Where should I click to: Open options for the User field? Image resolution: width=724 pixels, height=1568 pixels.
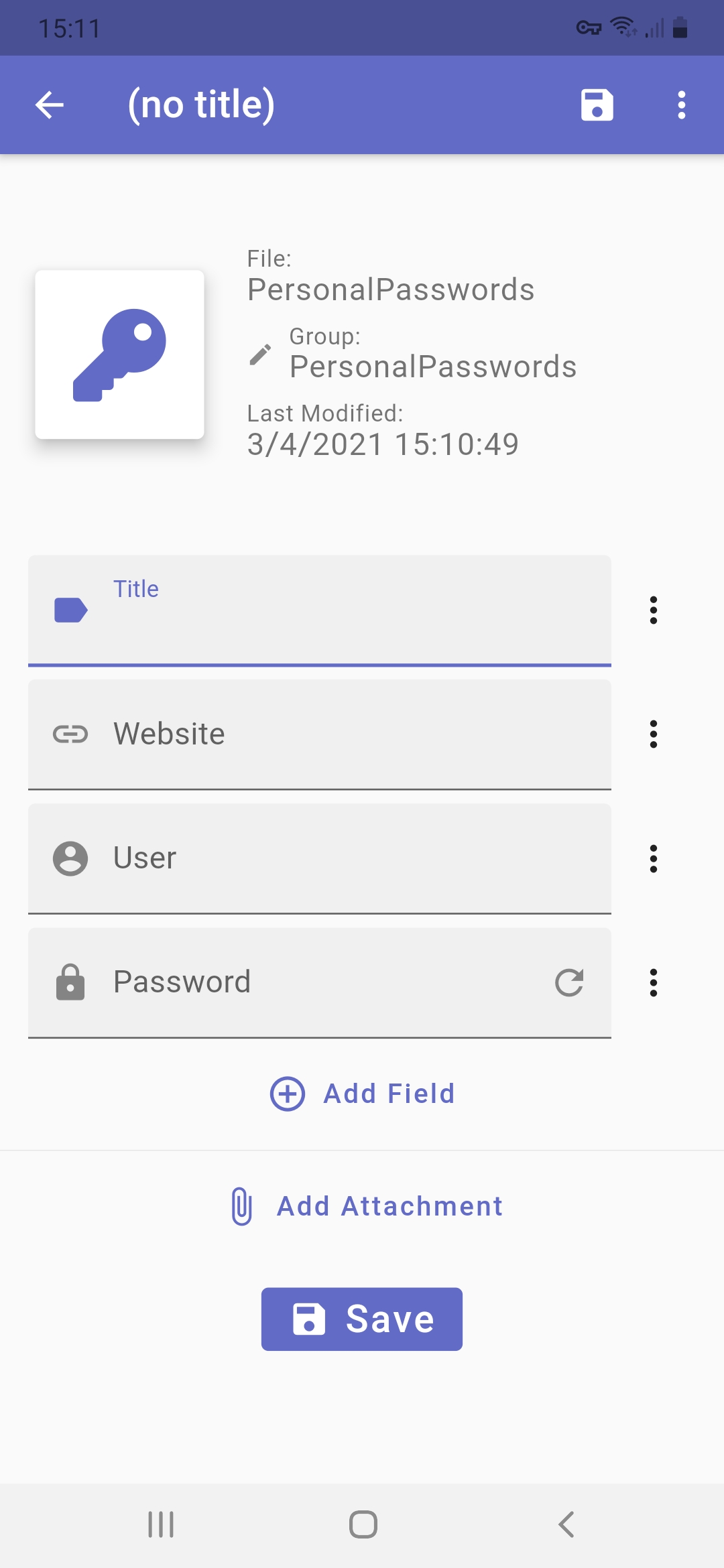click(x=653, y=858)
